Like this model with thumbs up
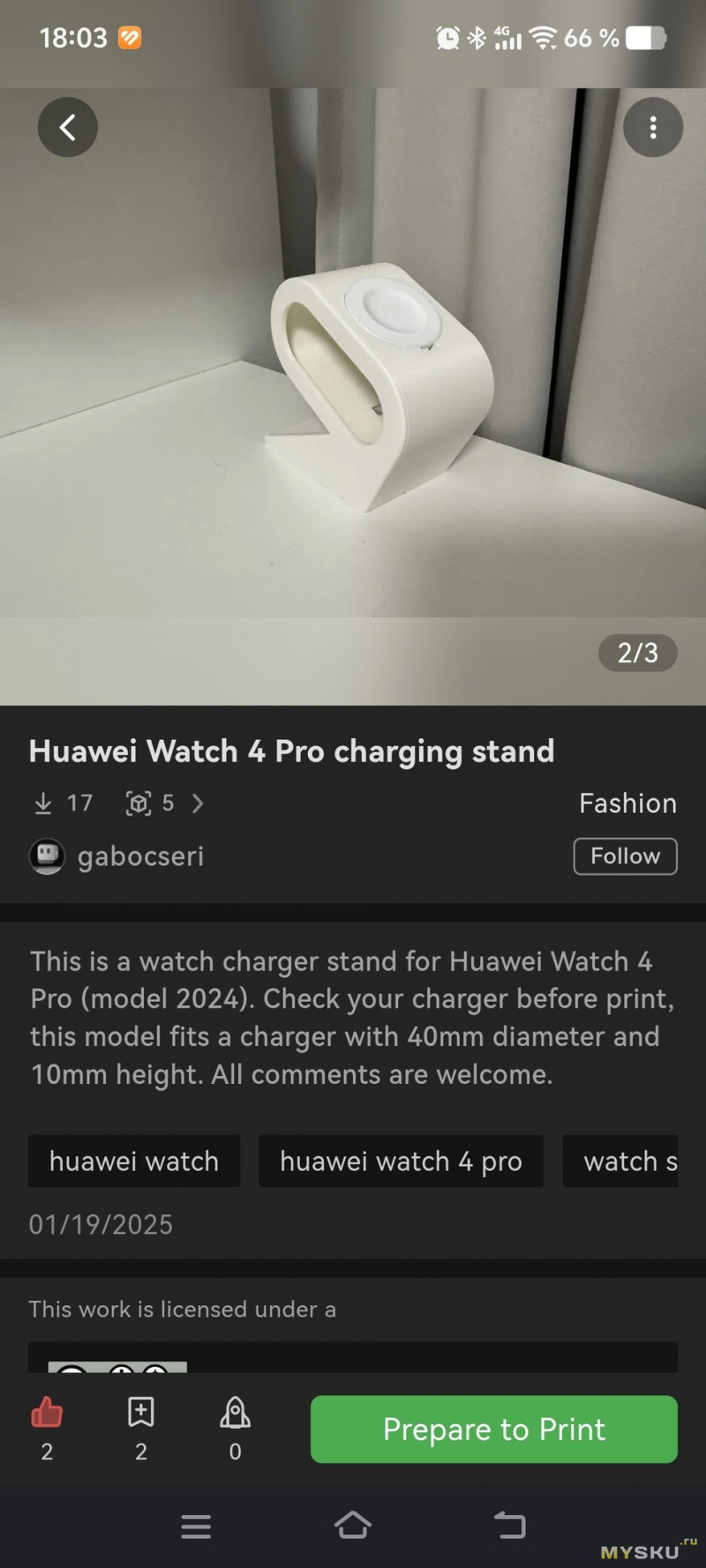706x1568 pixels. click(47, 1413)
